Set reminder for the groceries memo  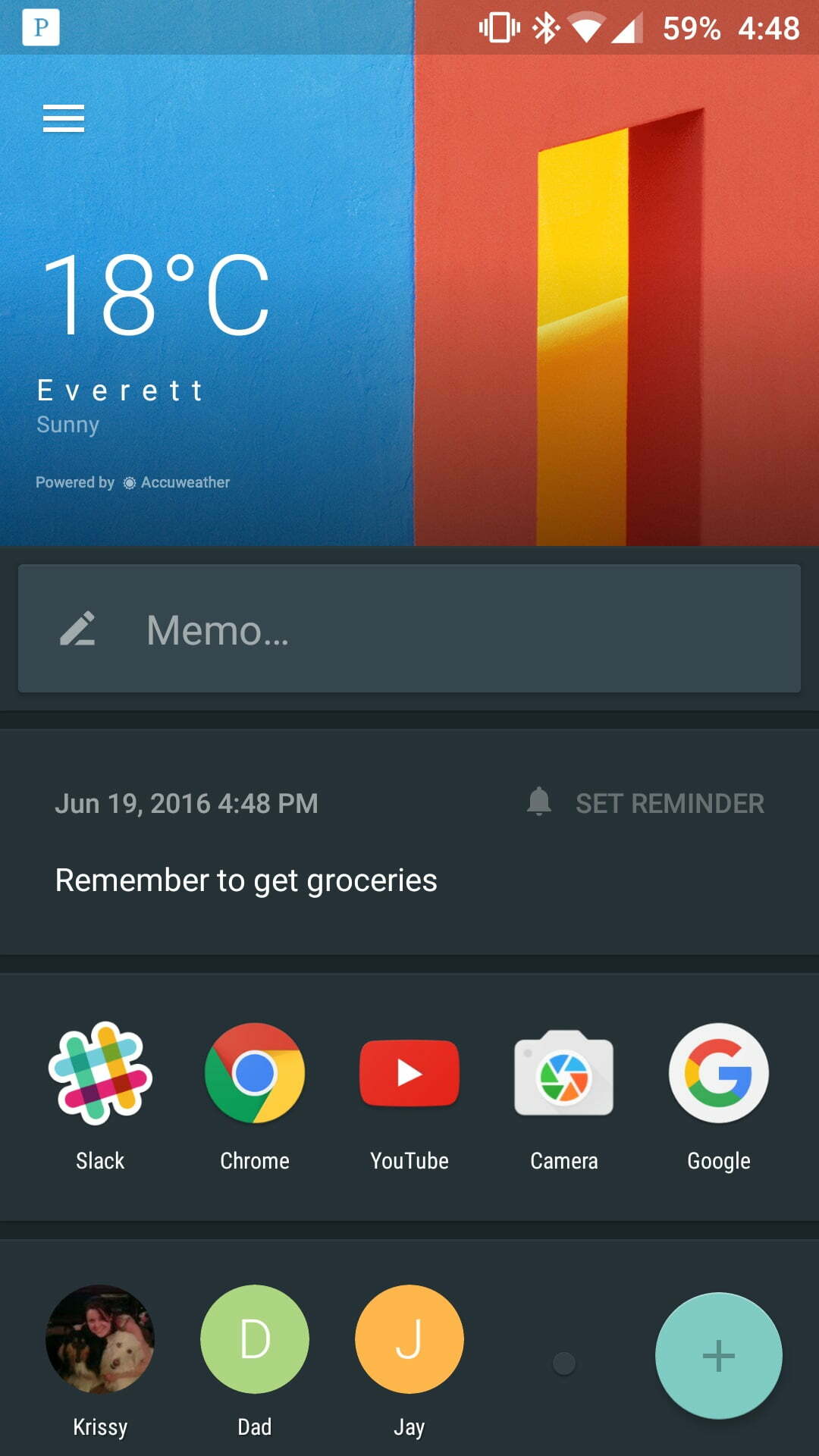pyautogui.click(x=645, y=803)
